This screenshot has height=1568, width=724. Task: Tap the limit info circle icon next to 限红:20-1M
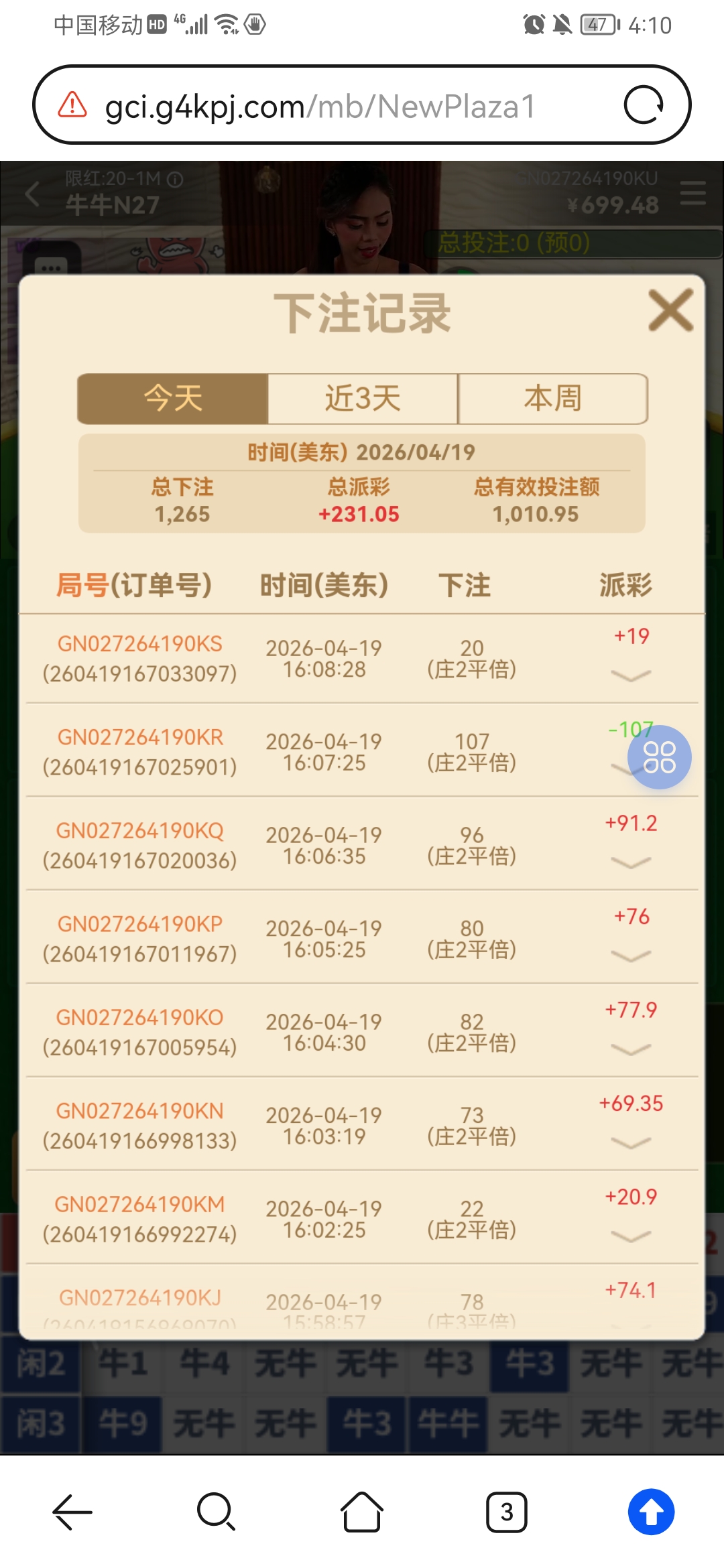coord(176,180)
